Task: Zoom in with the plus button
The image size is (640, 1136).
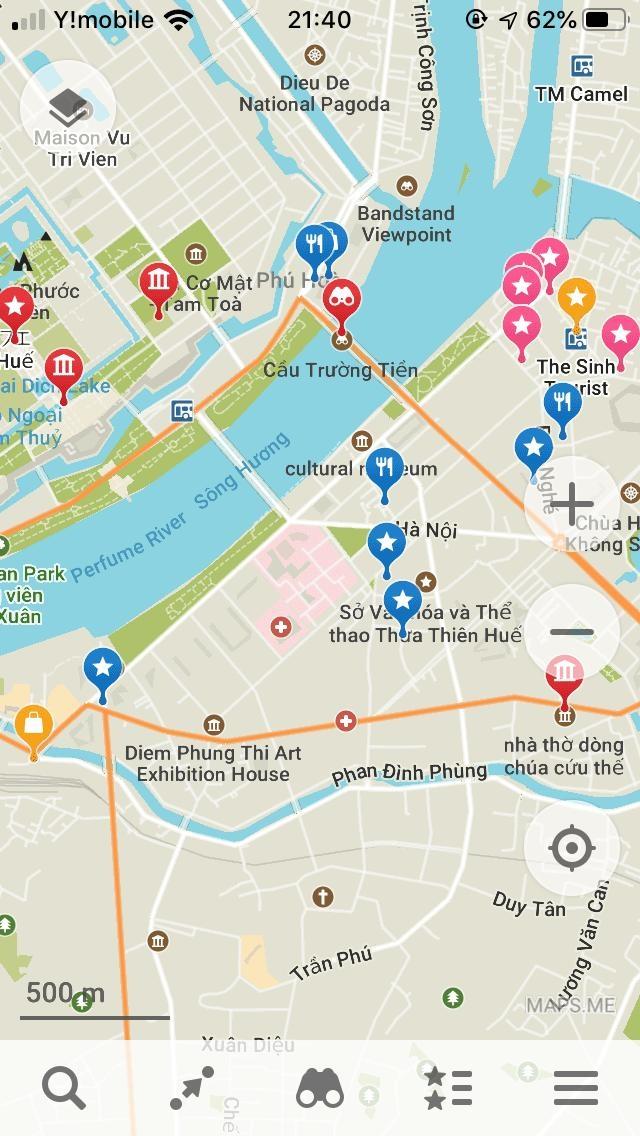Action: (x=571, y=505)
